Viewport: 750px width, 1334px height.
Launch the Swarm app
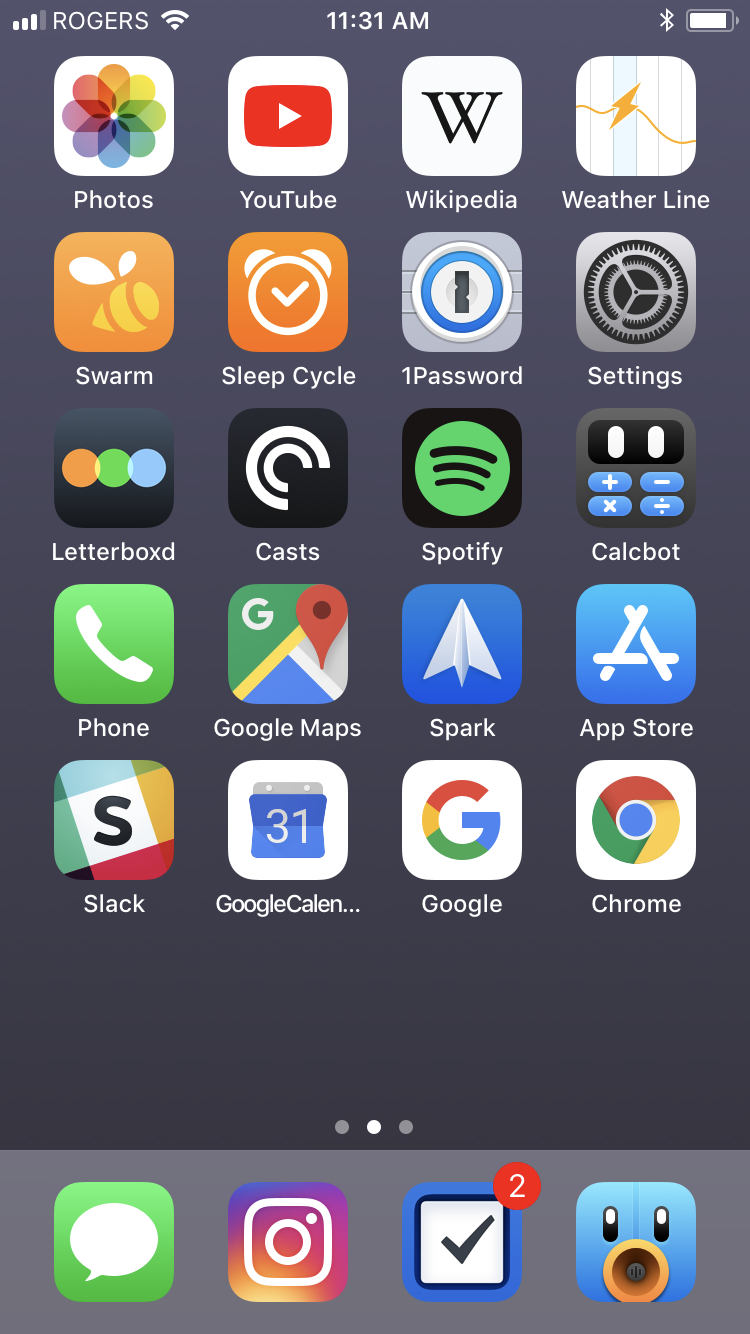(114, 292)
